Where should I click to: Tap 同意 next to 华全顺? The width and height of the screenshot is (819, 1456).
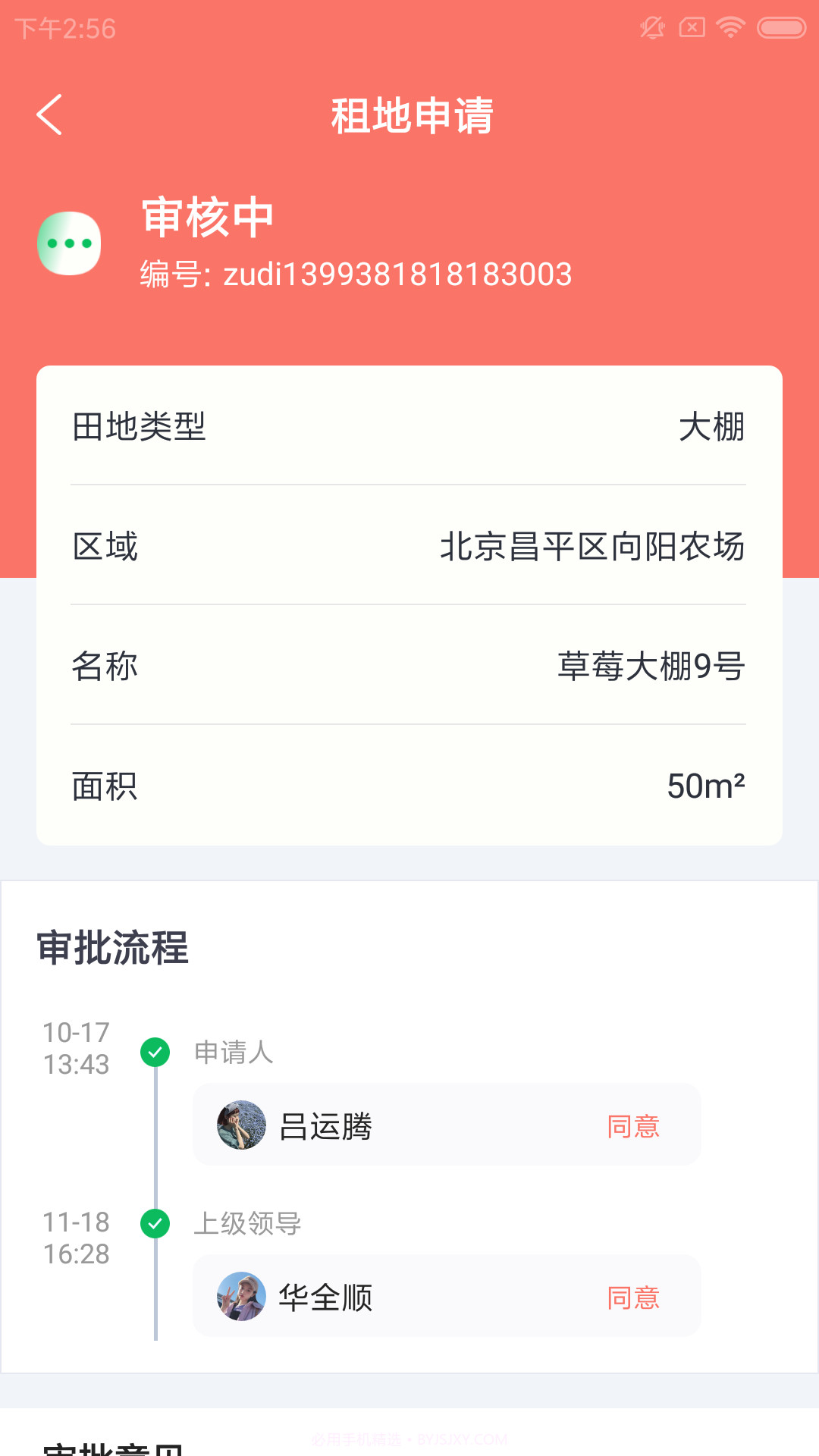(634, 1298)
